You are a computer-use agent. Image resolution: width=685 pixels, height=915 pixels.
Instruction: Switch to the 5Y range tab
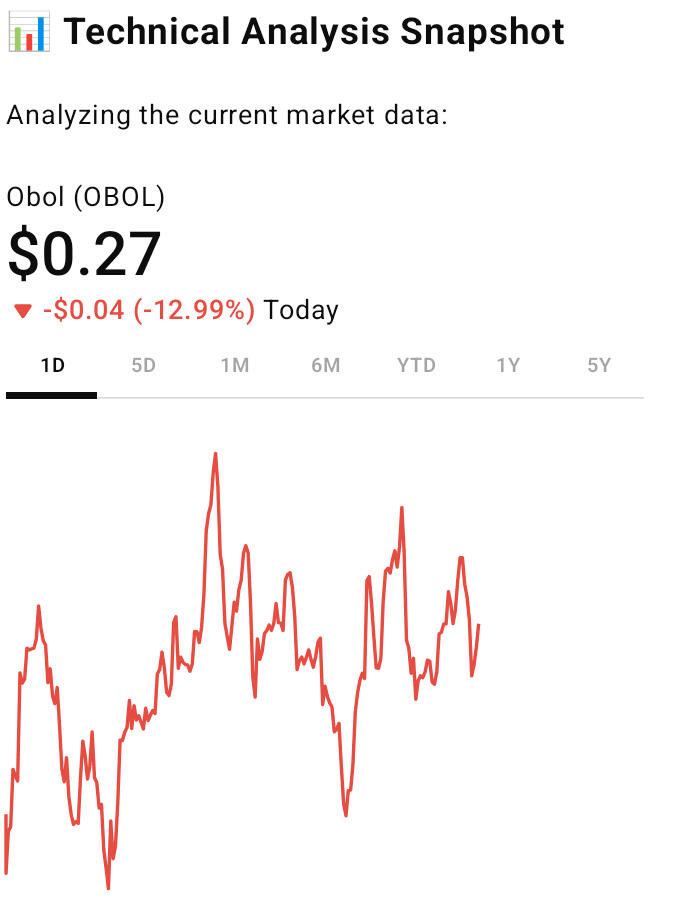599,366
